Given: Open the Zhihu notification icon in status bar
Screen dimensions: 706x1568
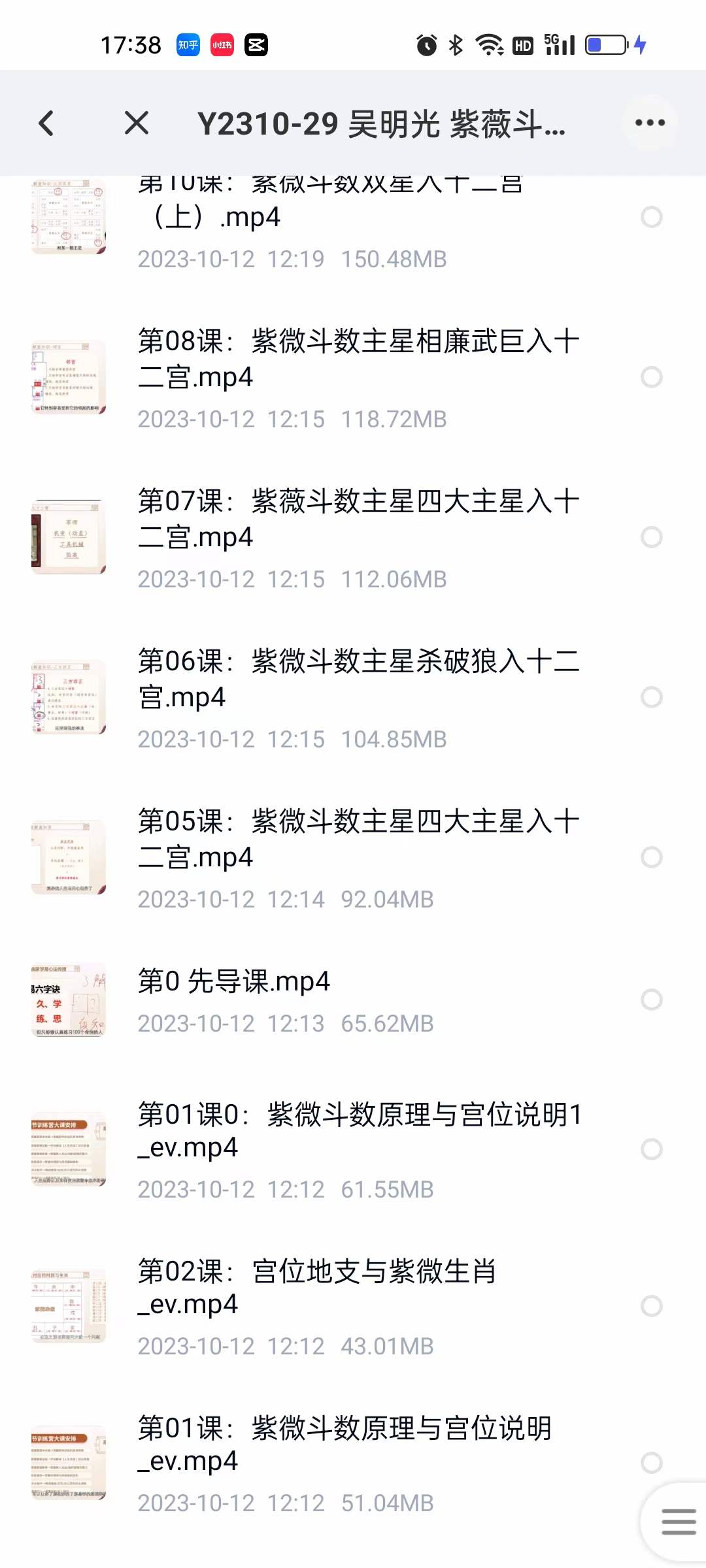Looking at the screenshot, I should [188, 44].
